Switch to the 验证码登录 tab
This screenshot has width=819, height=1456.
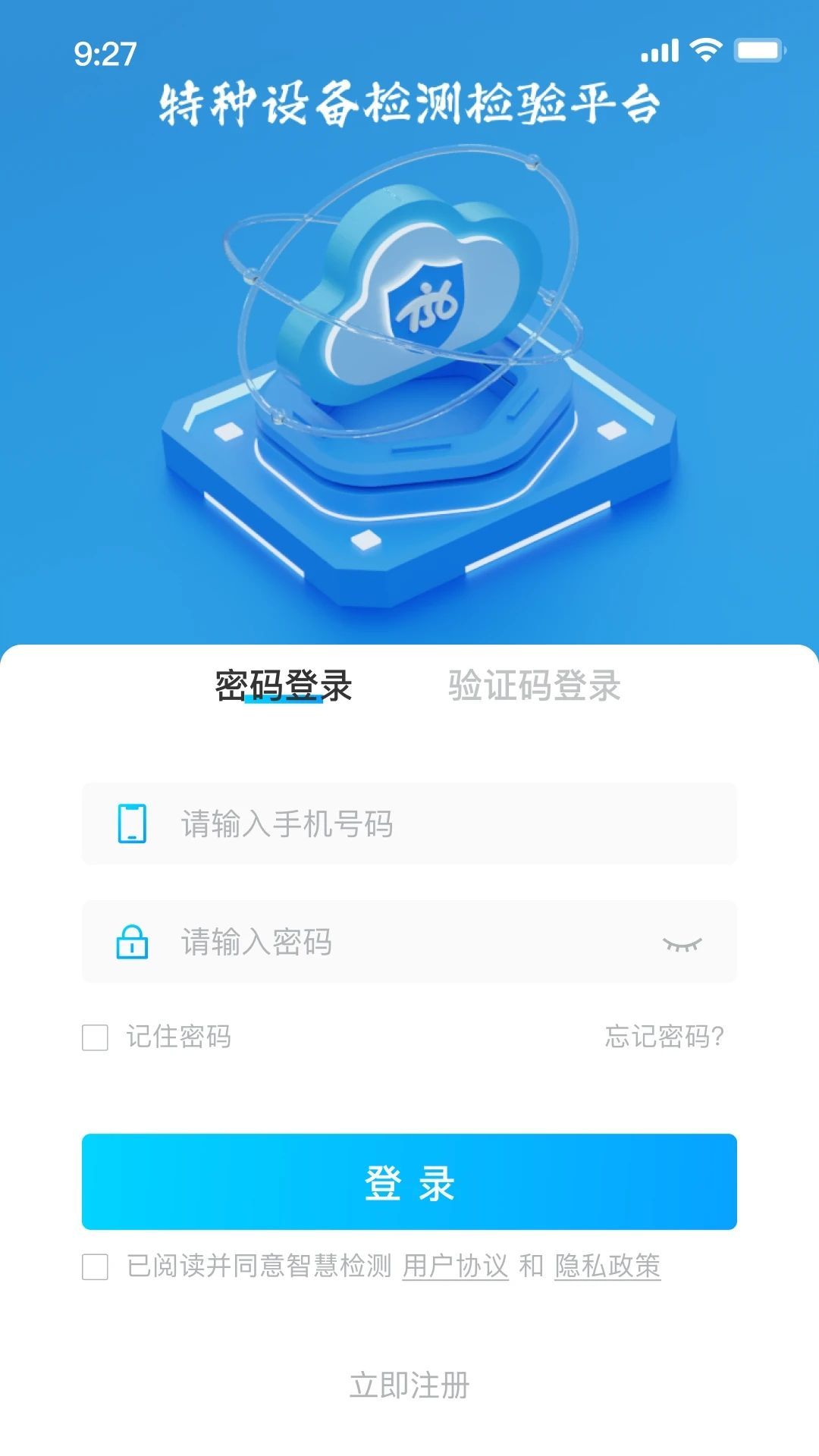click(534, 686)
